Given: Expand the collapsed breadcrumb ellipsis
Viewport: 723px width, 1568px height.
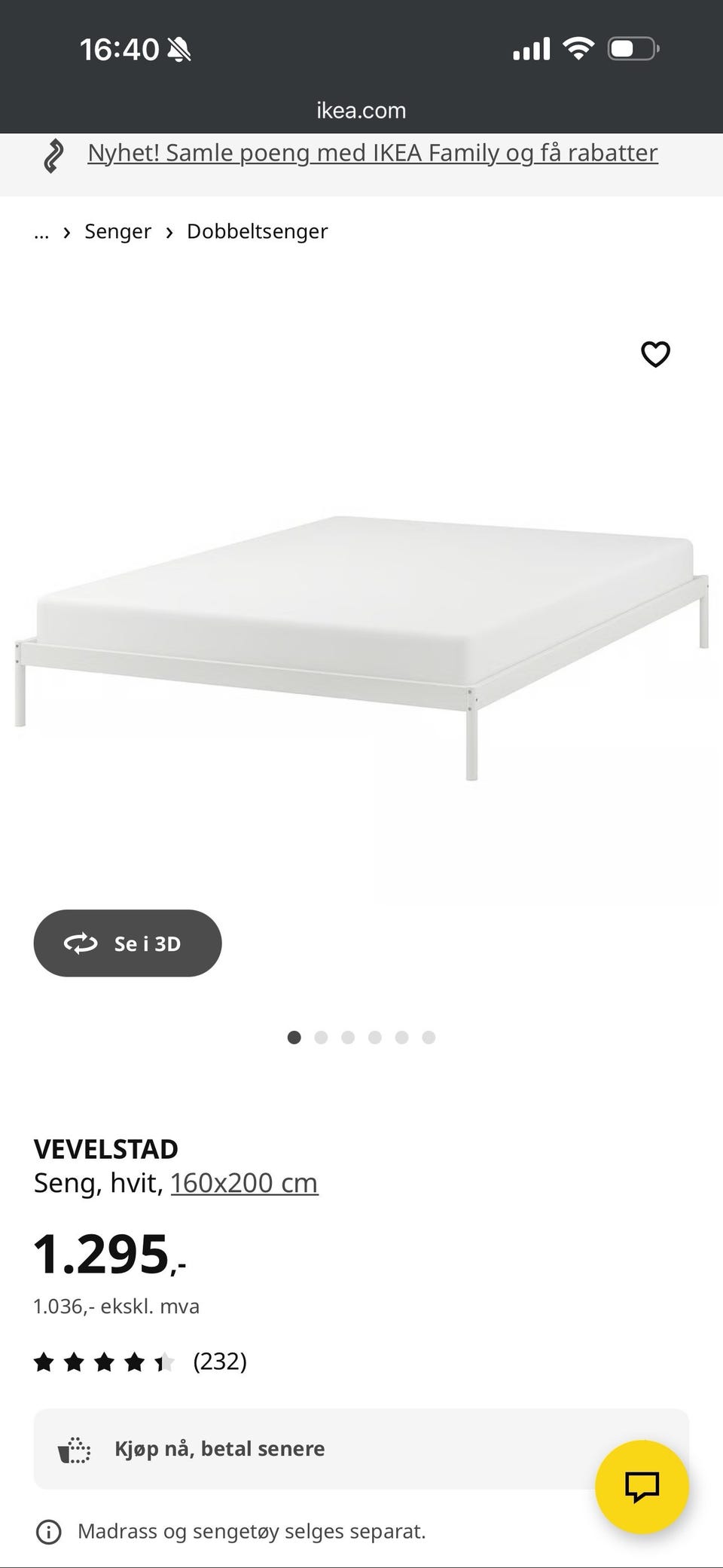Looking at the screenshot, I should 41,231.
